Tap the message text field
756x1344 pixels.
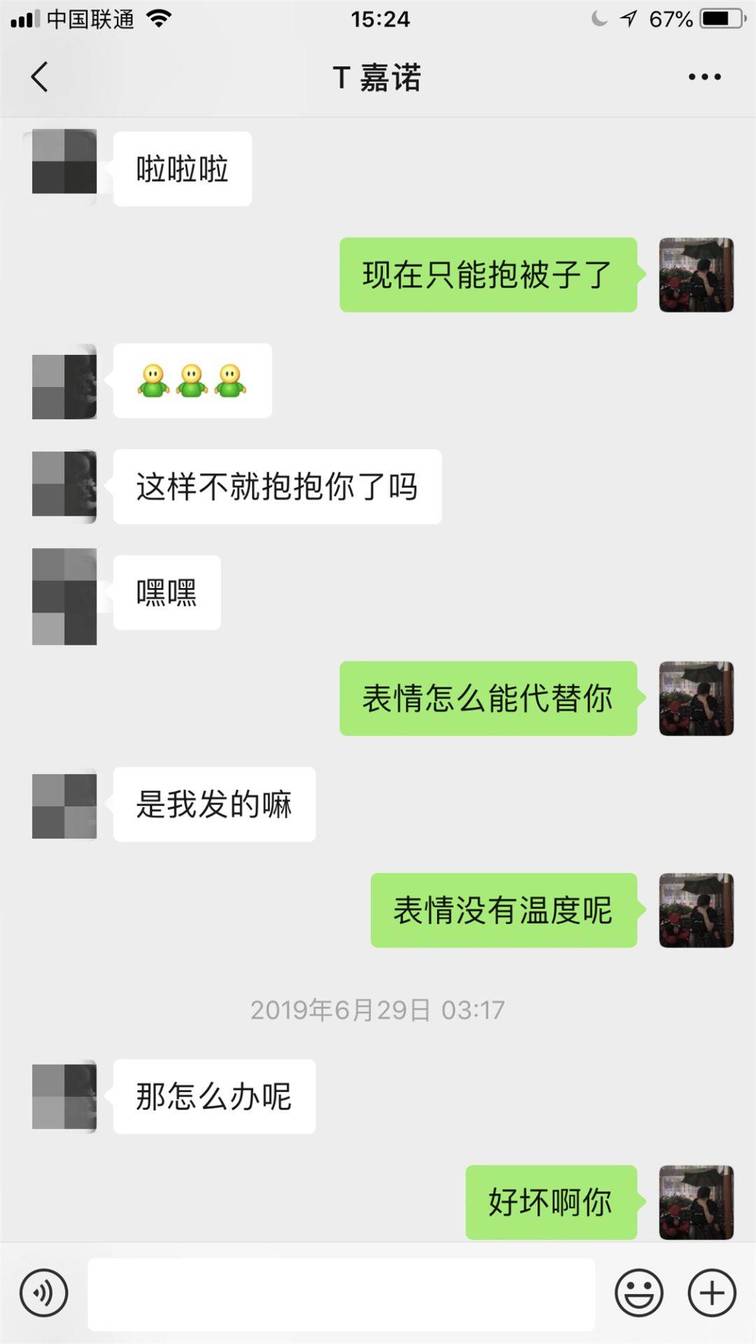tap(340, 1293)
